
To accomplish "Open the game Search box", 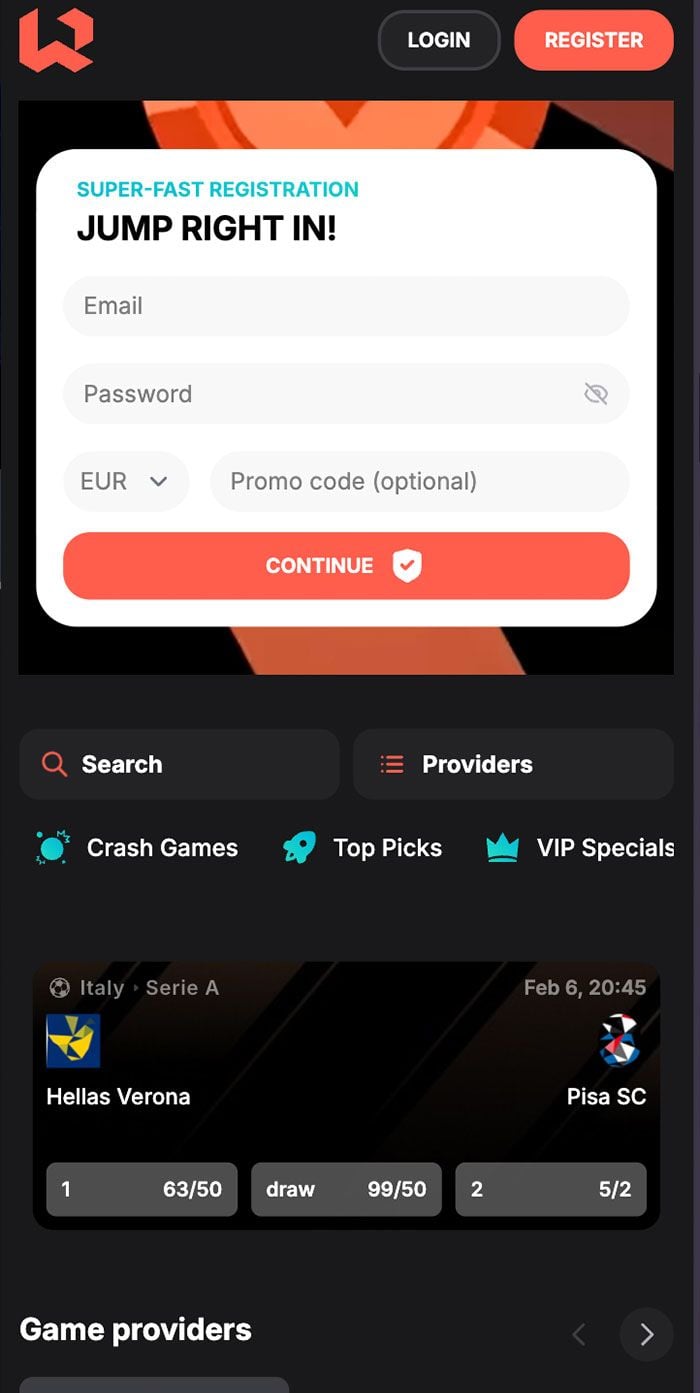I will [179, 764].
